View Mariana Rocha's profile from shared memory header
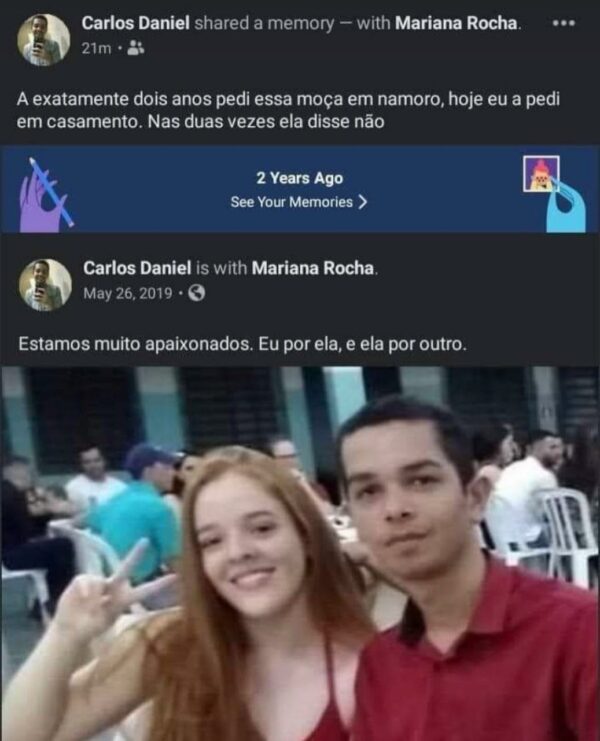The image size is (600, 741). [457, 22]
